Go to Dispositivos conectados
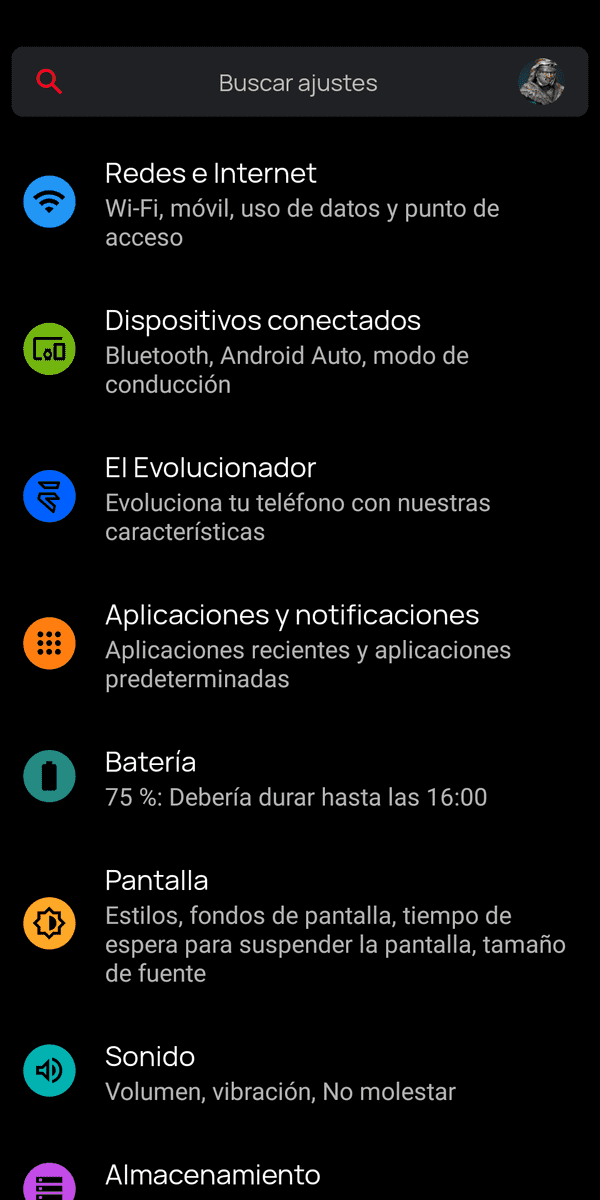The image size is (600, 1200). 300,350
